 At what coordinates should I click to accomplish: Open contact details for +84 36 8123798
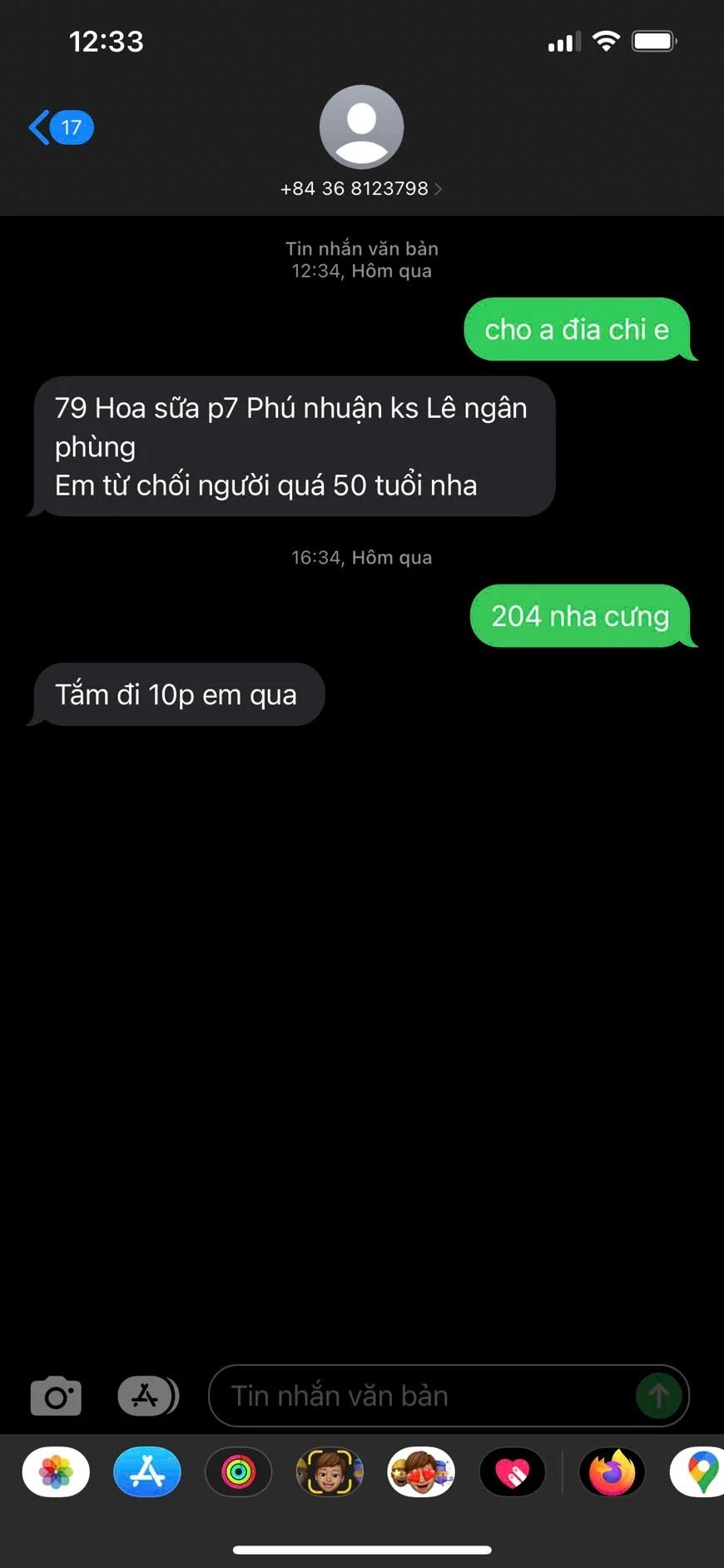click(x=361, y=188)
